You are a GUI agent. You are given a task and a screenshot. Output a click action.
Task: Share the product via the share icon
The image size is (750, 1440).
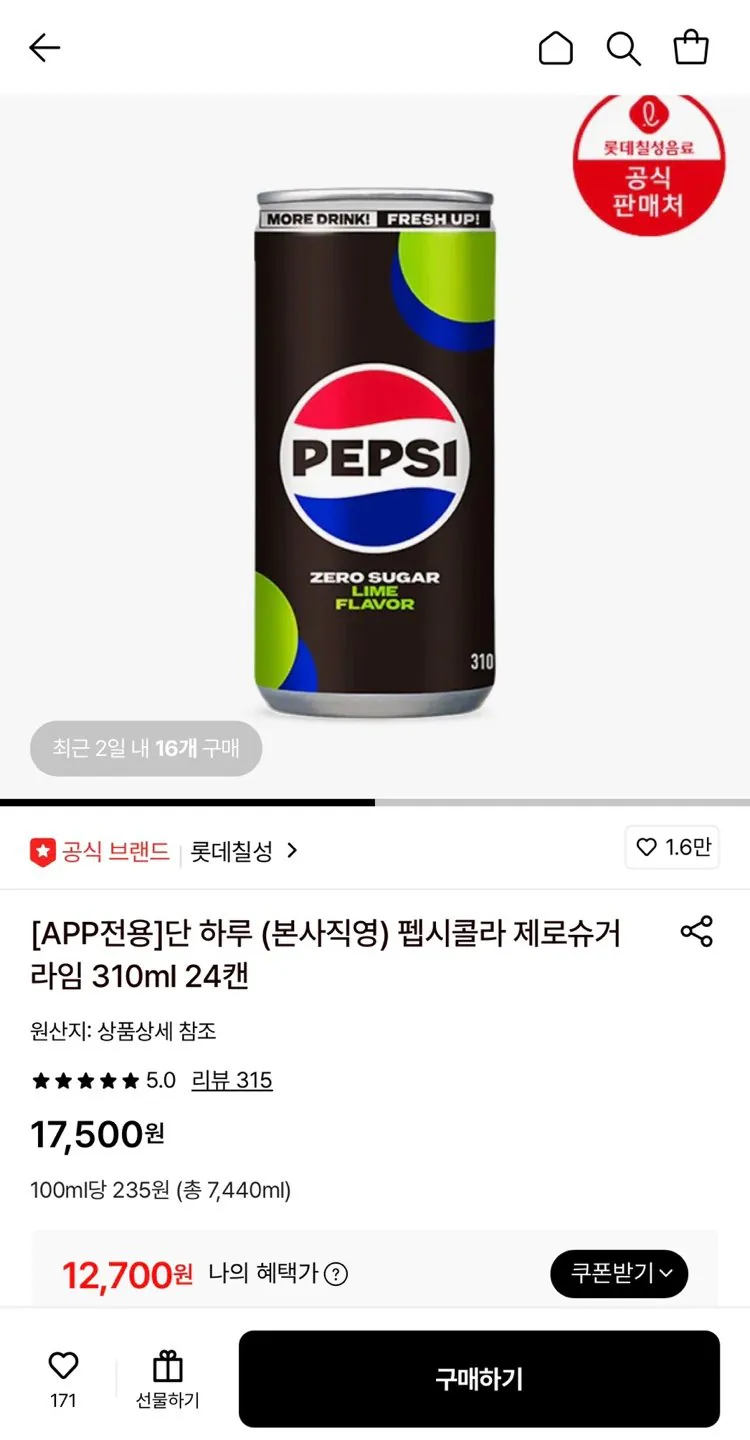[x=697, y=931]
